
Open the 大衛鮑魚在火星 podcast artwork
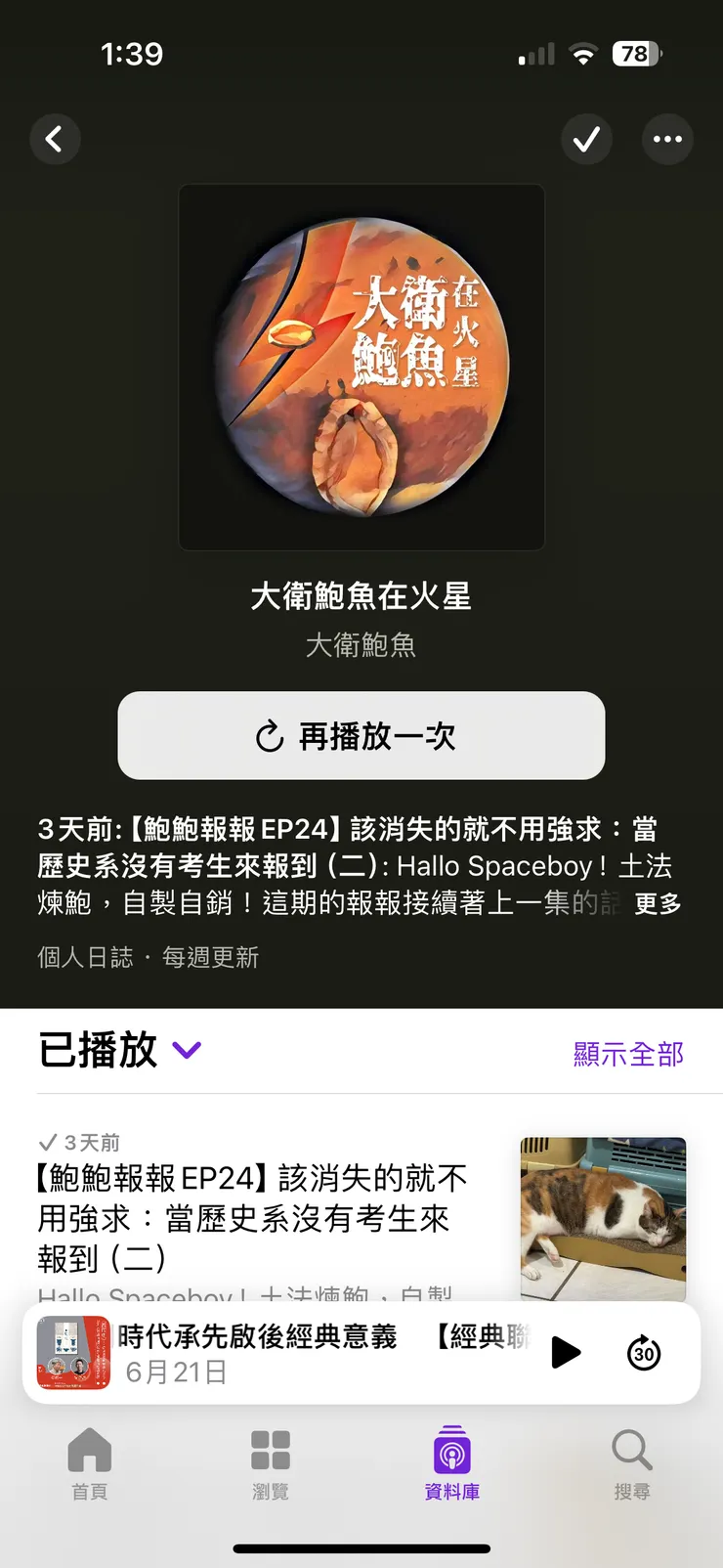point(361,367)
